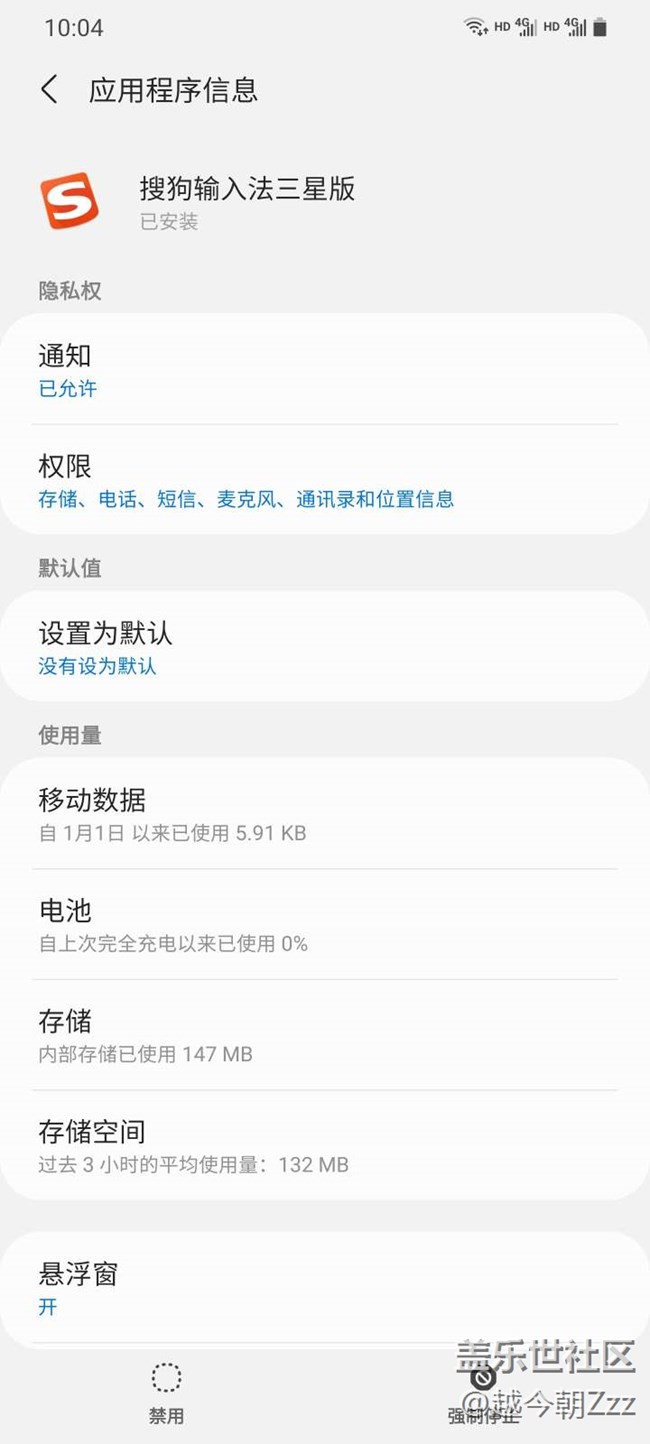Tap the 禁用 disable button

tap(166, 1393)
